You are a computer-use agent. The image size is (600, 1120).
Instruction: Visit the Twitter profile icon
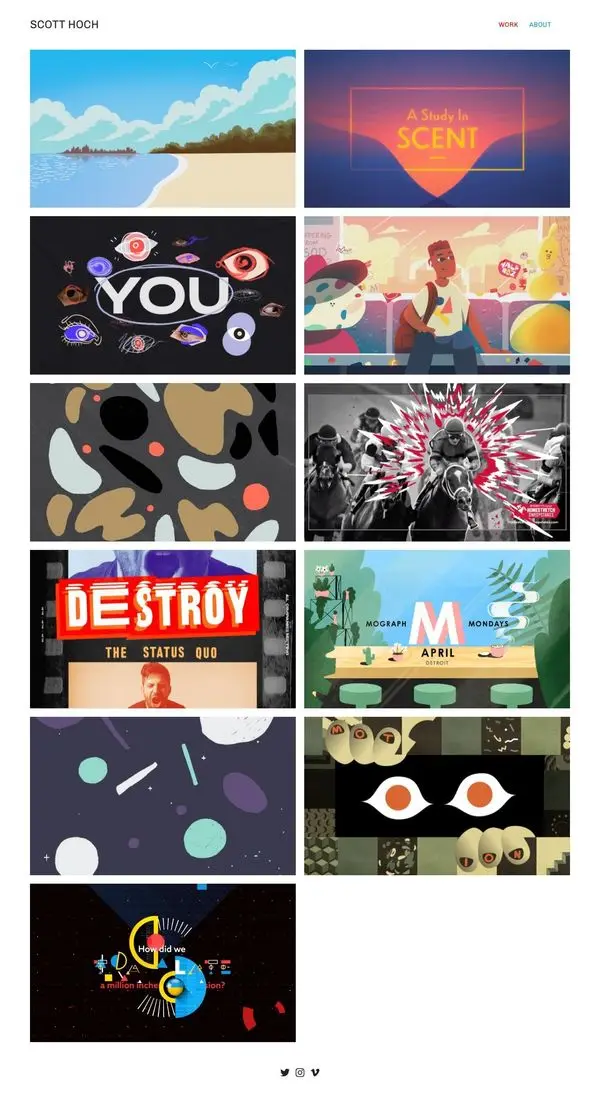pos(285,1072)
